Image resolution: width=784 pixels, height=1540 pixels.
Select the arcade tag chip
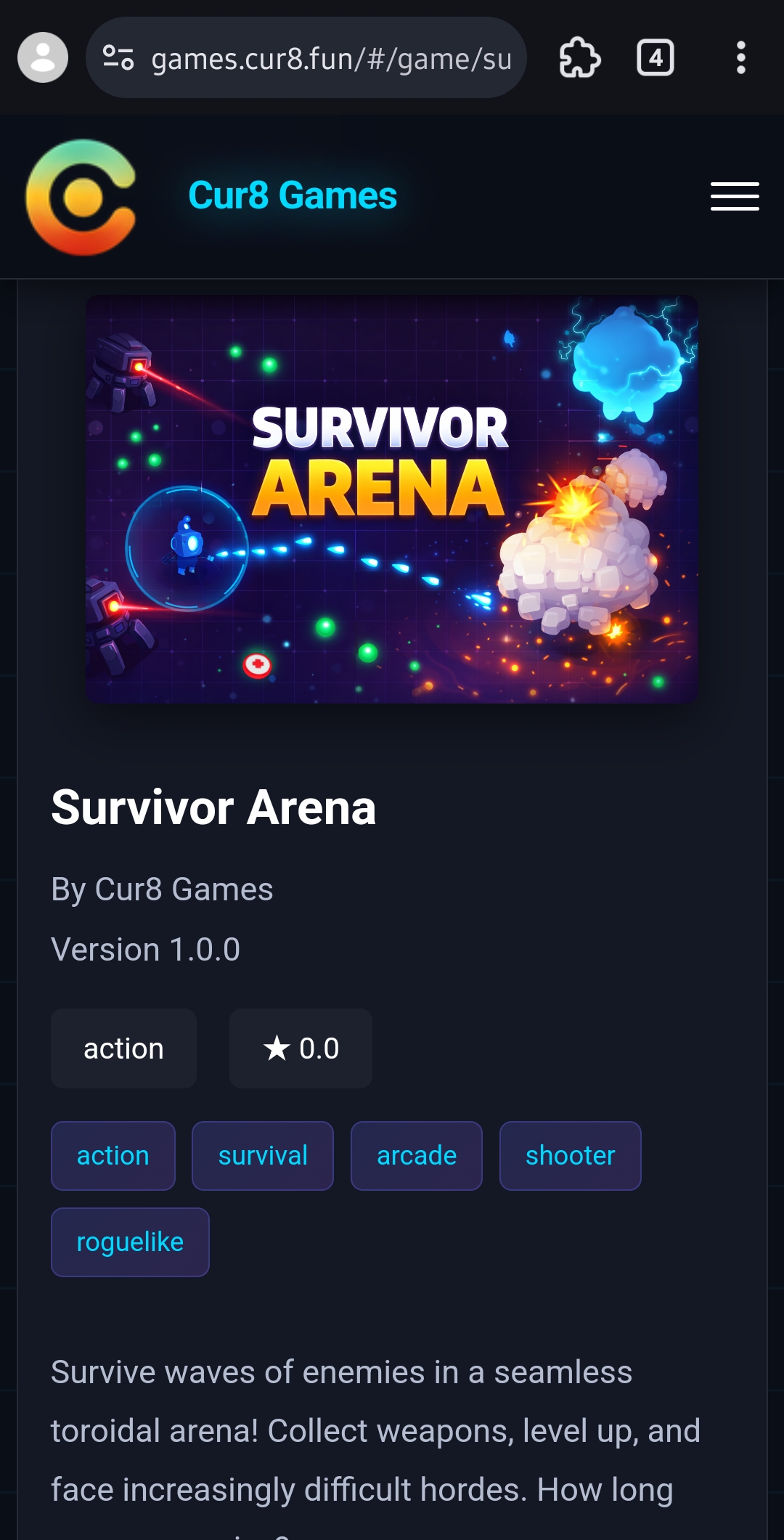tap(417, 1156)
